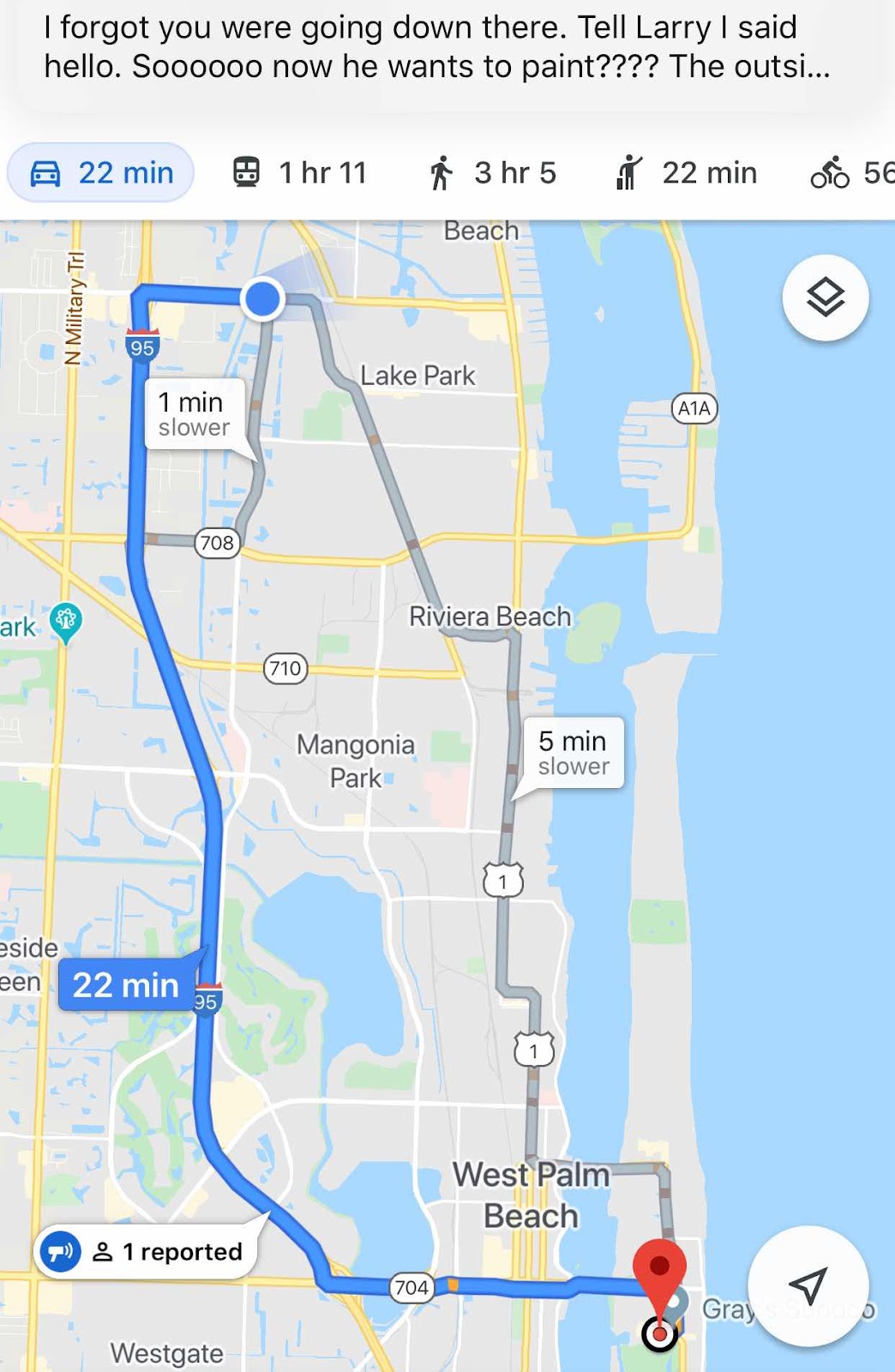Screen dimensions: 895x1372
Task: Select the driving mode 22 min tab
Action: click(101, 173)
